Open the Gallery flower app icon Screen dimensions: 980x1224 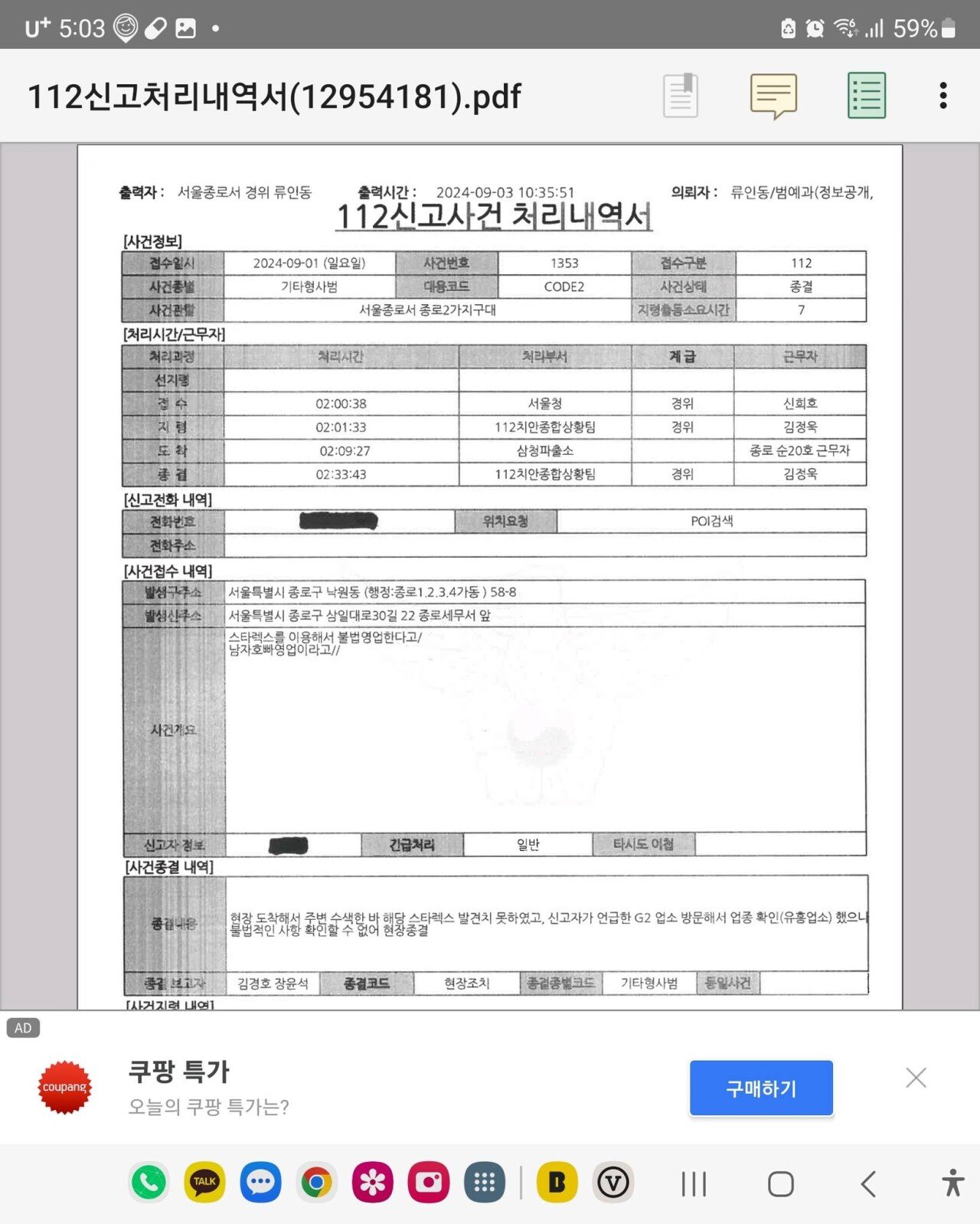(372, 1182)
